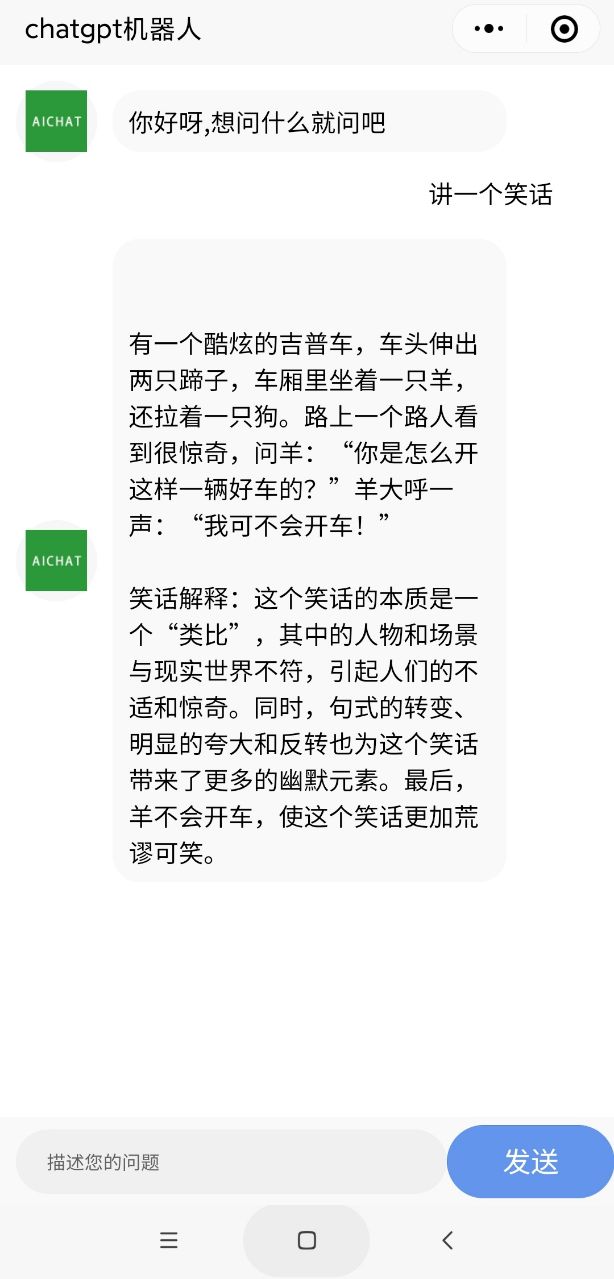Tap the 发送 send button
This screenshot has width=614, height=1279.
[530, 1162]
